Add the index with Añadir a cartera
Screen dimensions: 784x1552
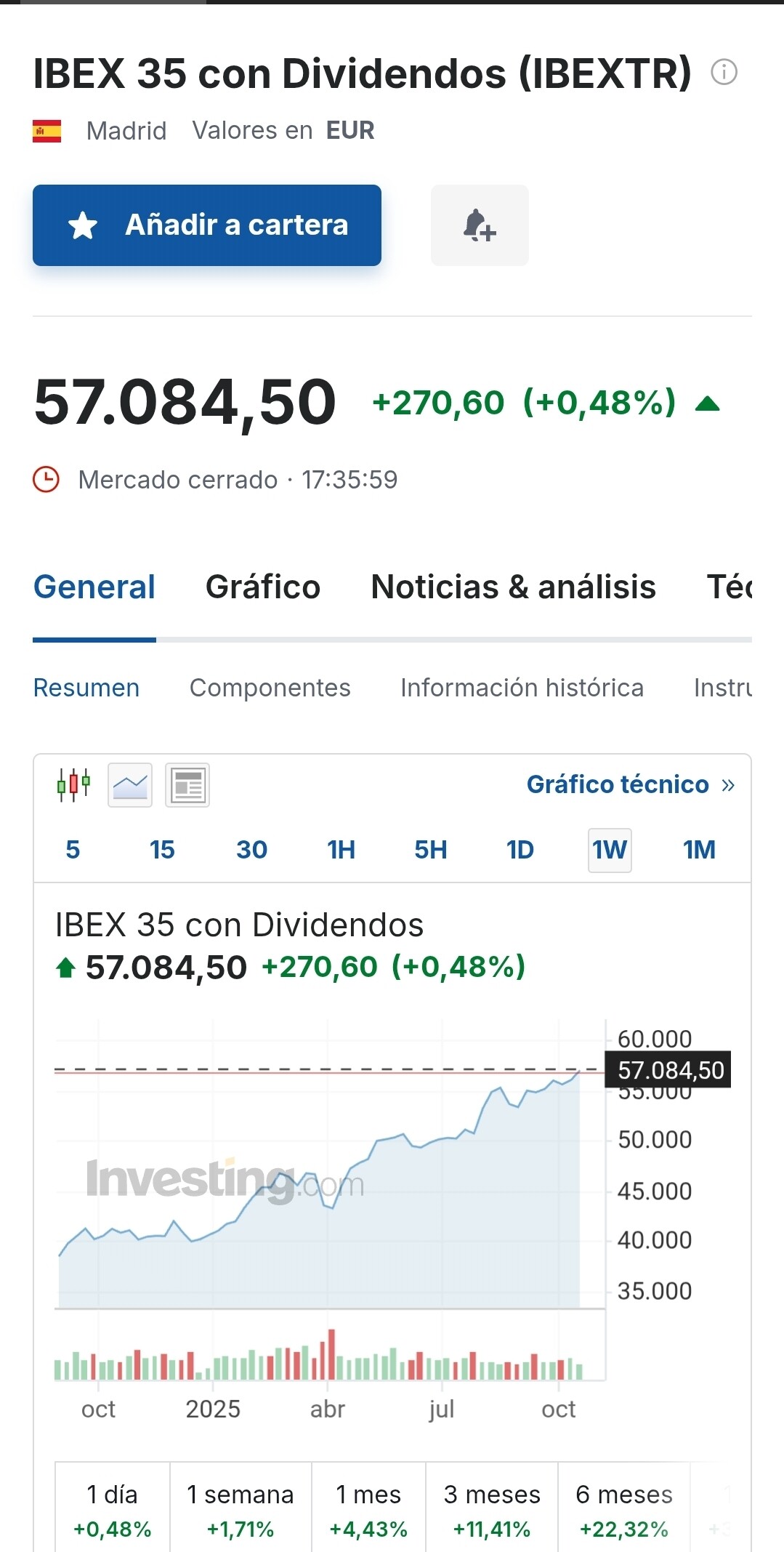coord(207,225)
